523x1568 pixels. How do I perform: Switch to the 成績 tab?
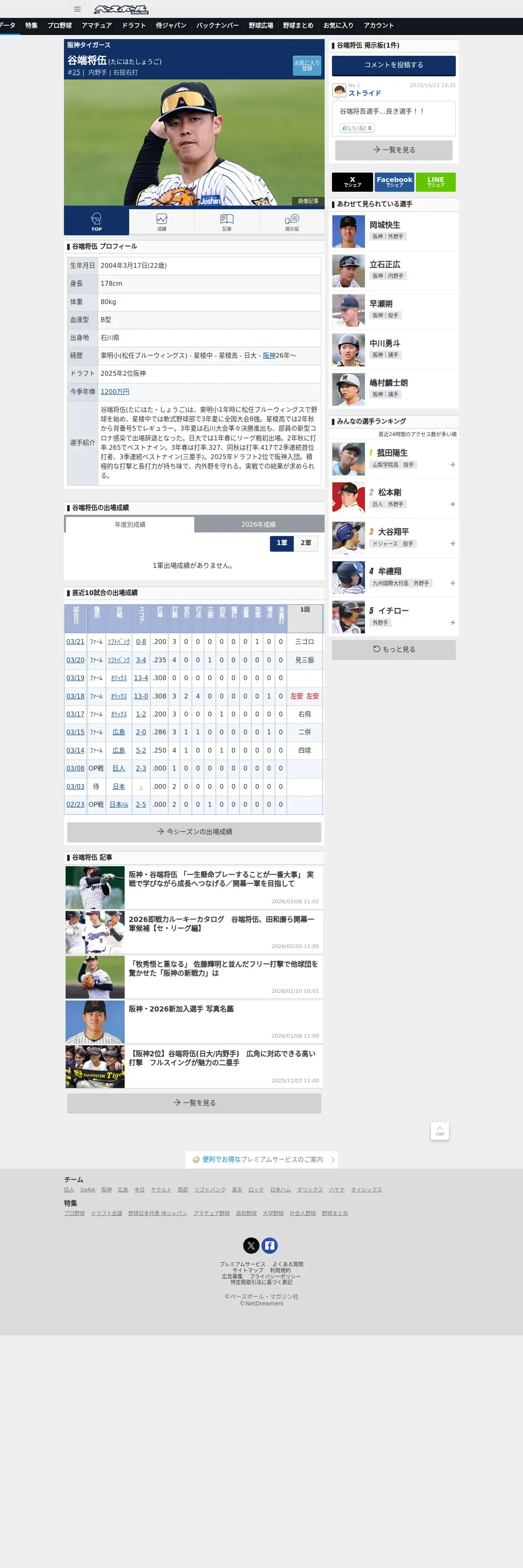161,221
